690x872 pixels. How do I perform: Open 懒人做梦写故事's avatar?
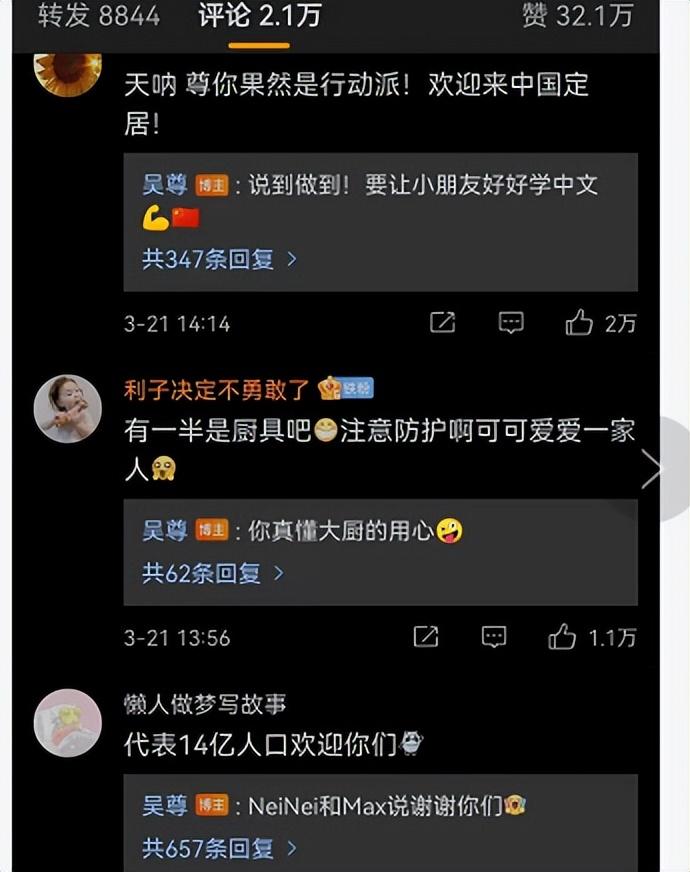(67, 722)
